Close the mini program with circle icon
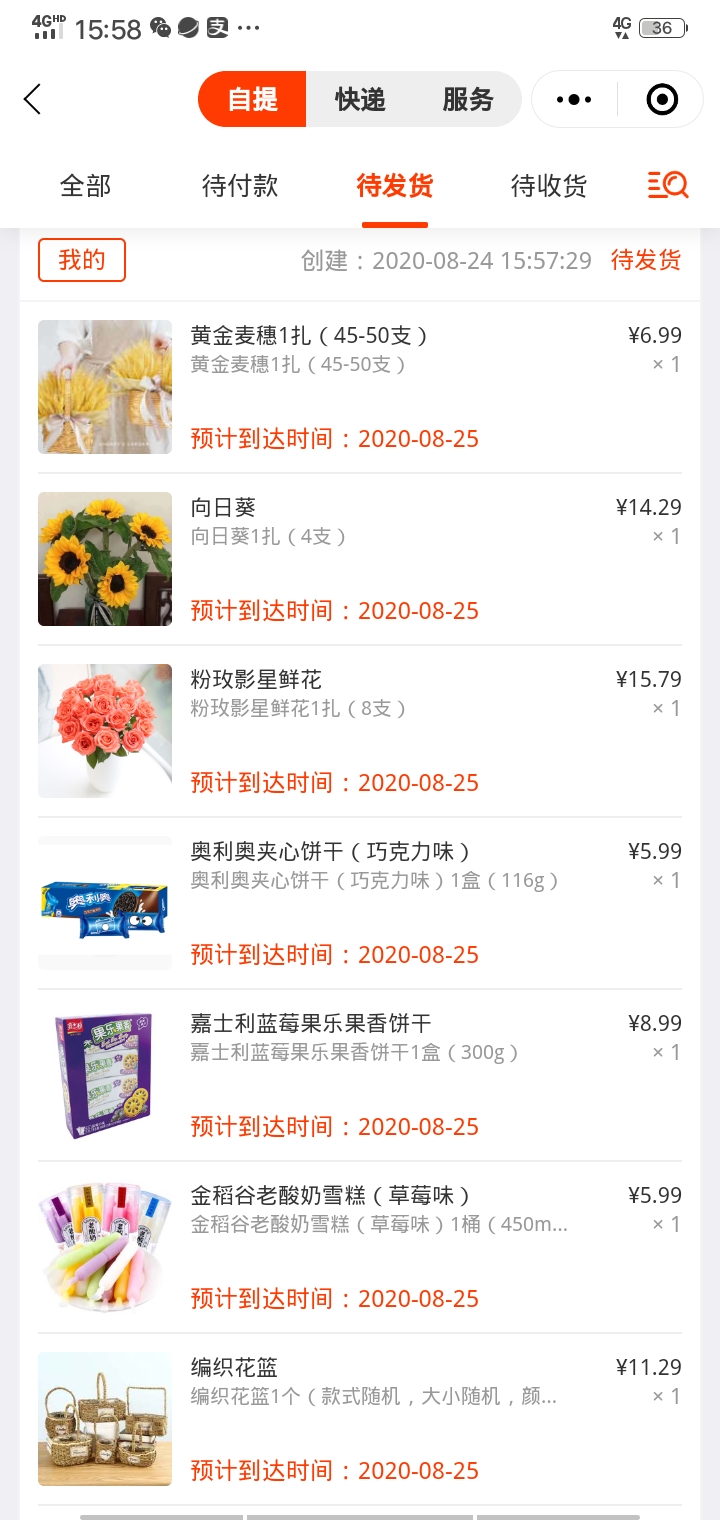This screenshot has width=720, height=1520. tap(662, 99)
